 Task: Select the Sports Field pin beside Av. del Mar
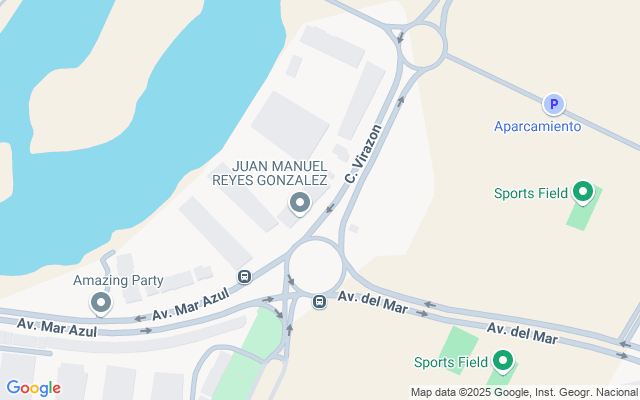(x=503, y=361)
